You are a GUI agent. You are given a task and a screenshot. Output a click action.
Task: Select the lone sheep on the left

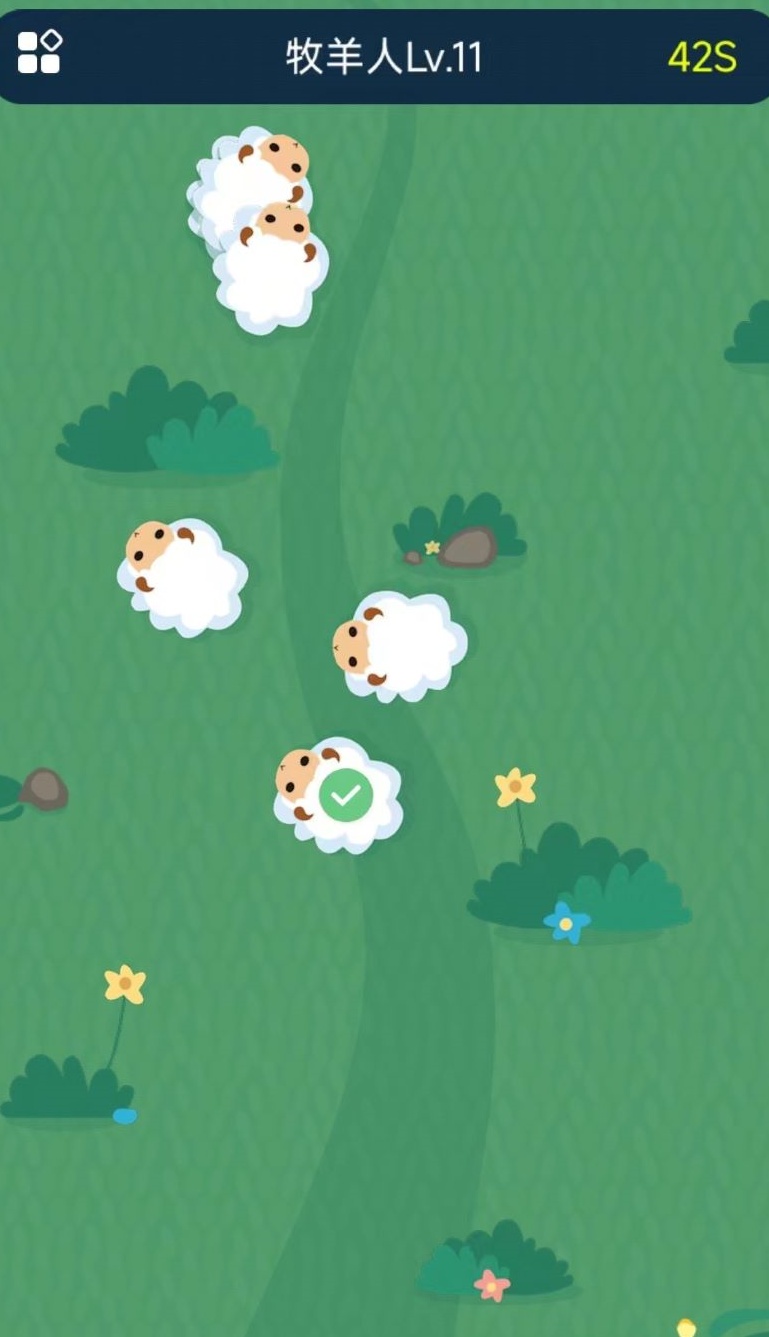[183, 576]
